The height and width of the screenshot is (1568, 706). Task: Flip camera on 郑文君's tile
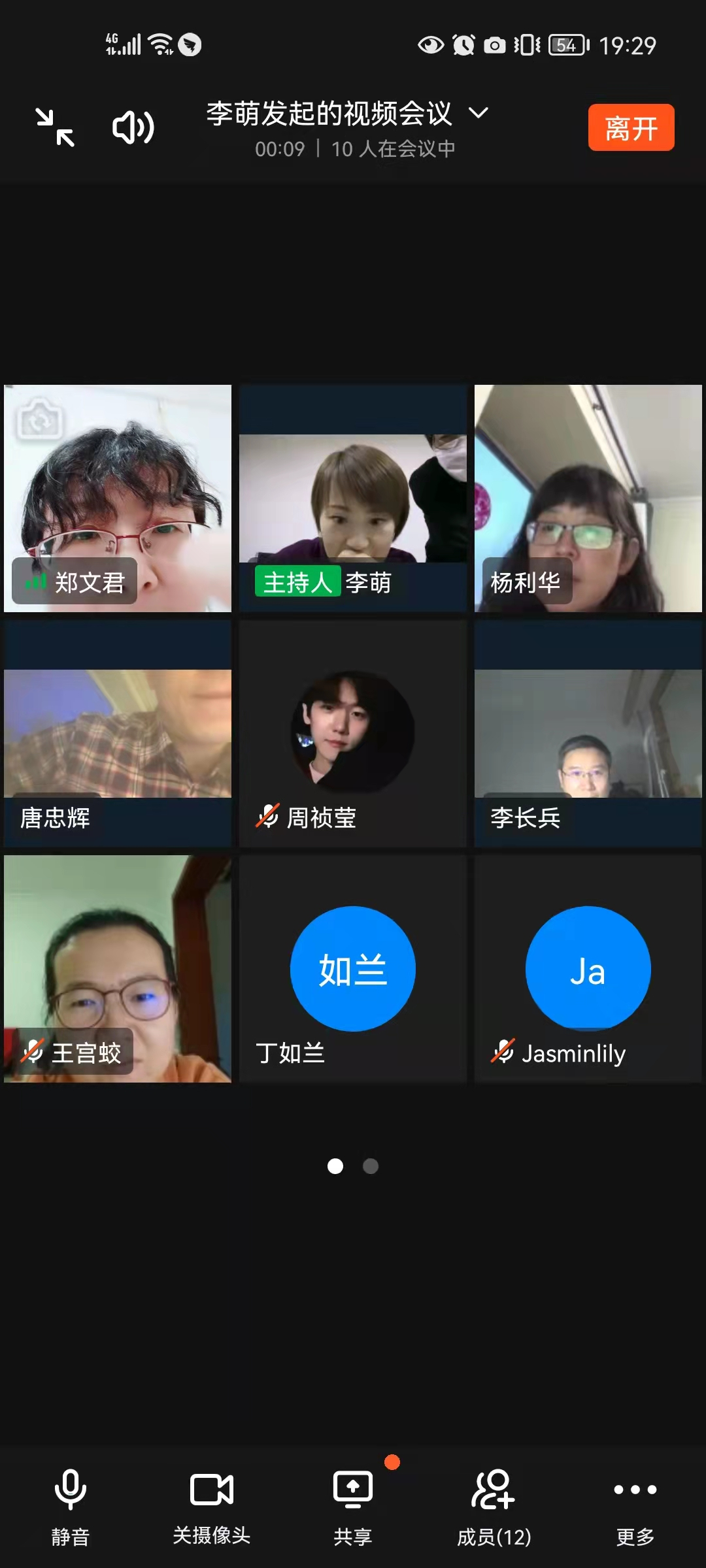(41, 419)
